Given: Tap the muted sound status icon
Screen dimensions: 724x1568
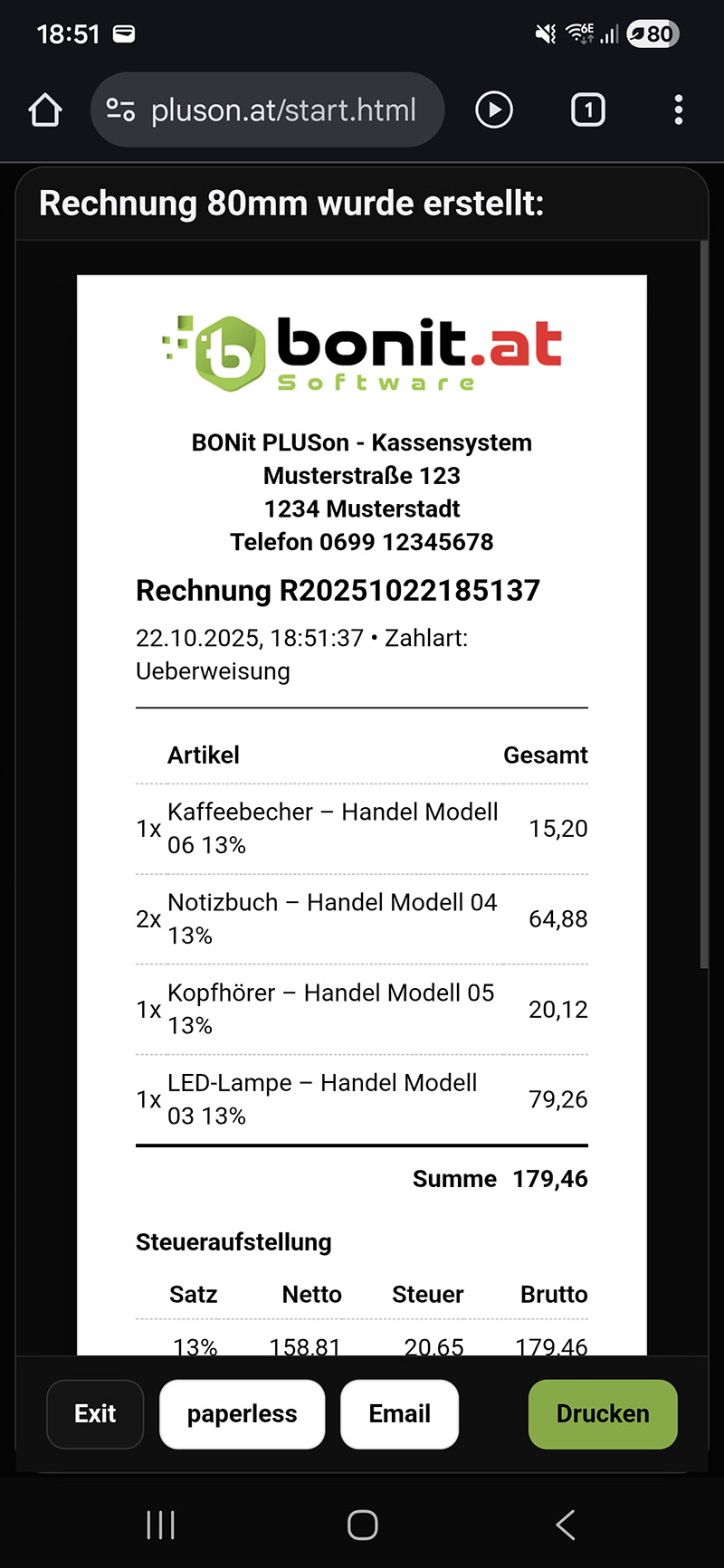Looking at the screenshot, I should tap(545, 33).
